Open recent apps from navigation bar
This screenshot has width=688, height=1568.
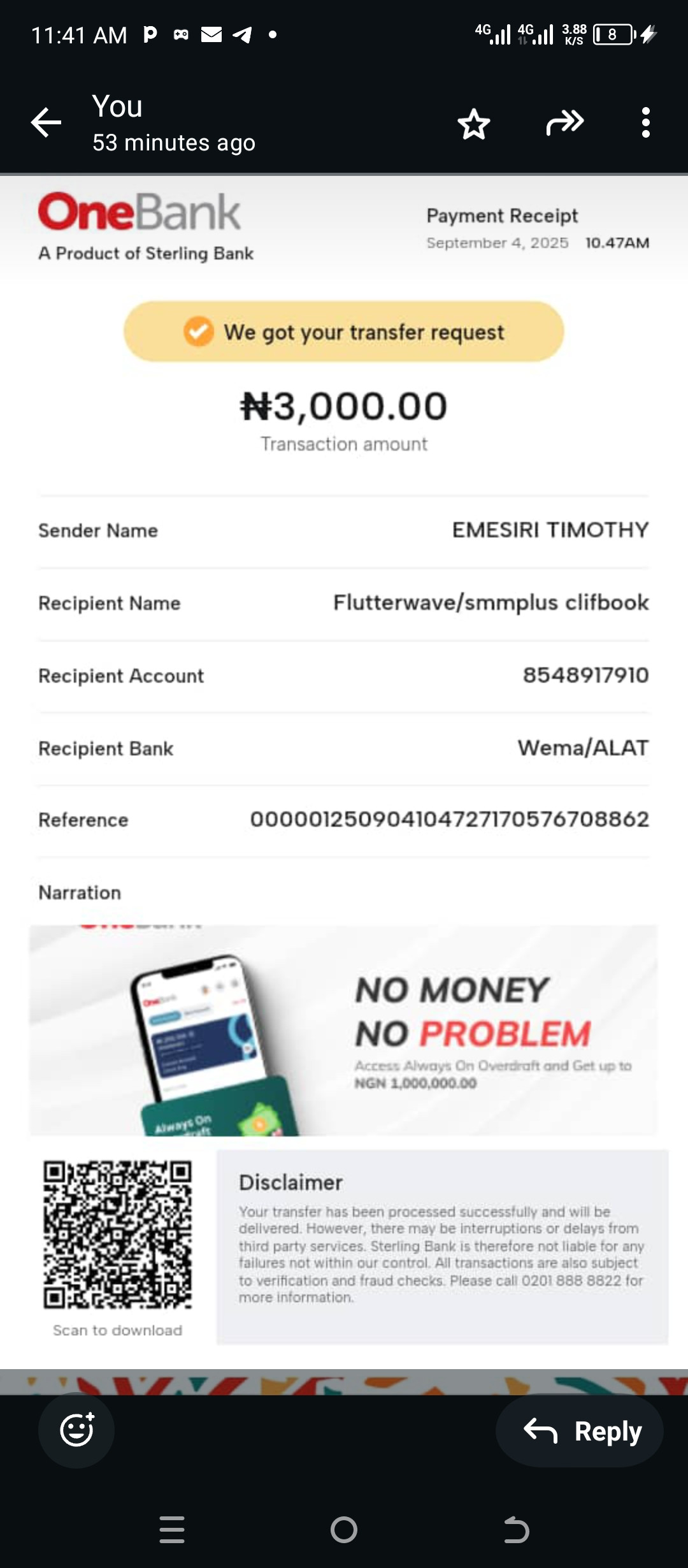[x=172, y=1529]
